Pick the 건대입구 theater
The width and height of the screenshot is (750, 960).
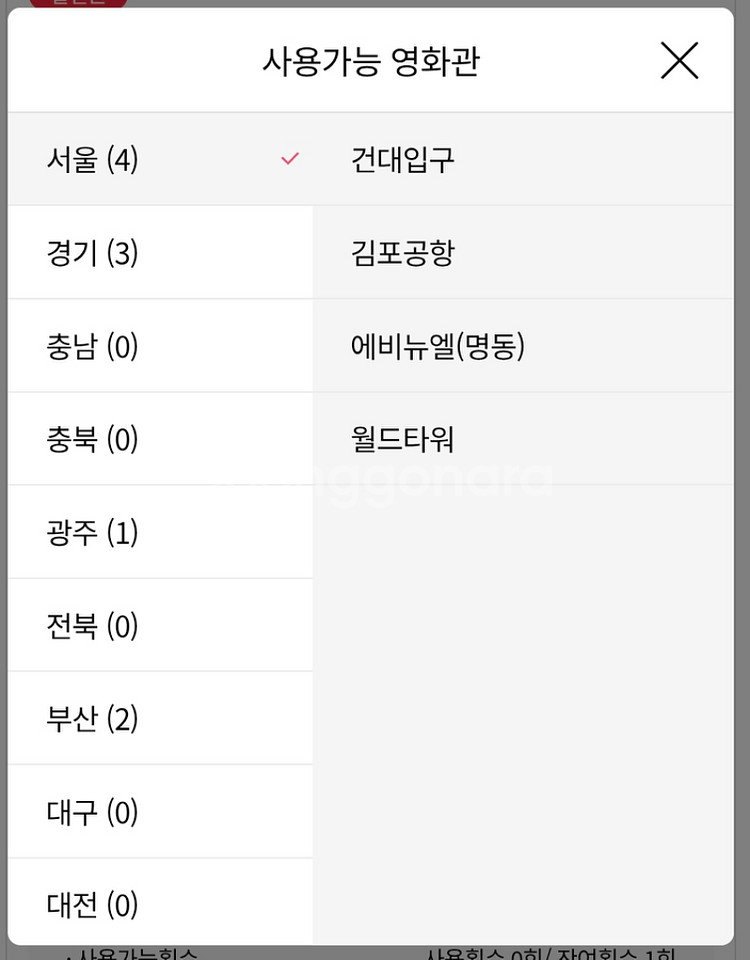[x=523, y=159]
